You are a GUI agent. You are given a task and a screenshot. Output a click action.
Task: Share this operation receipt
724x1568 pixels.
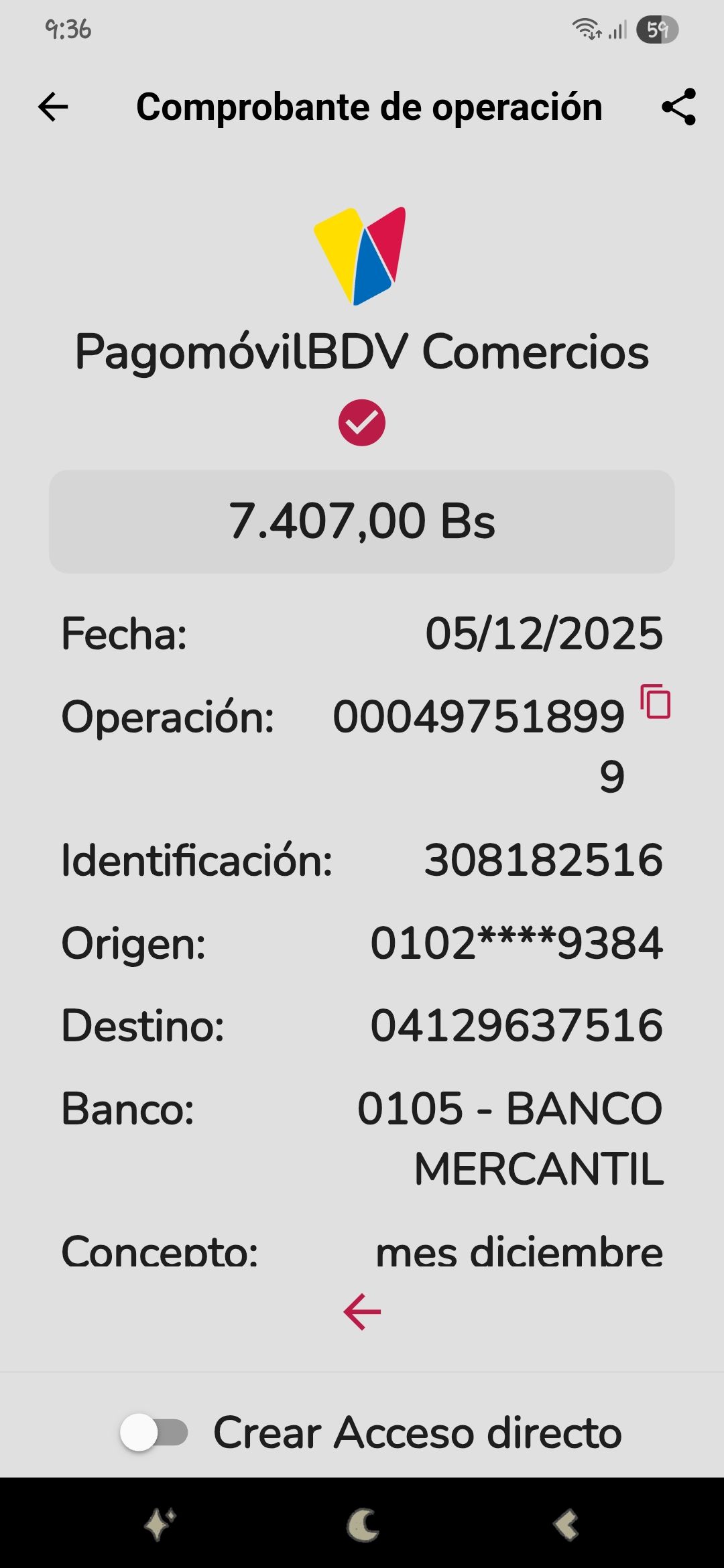coord(678,107)
